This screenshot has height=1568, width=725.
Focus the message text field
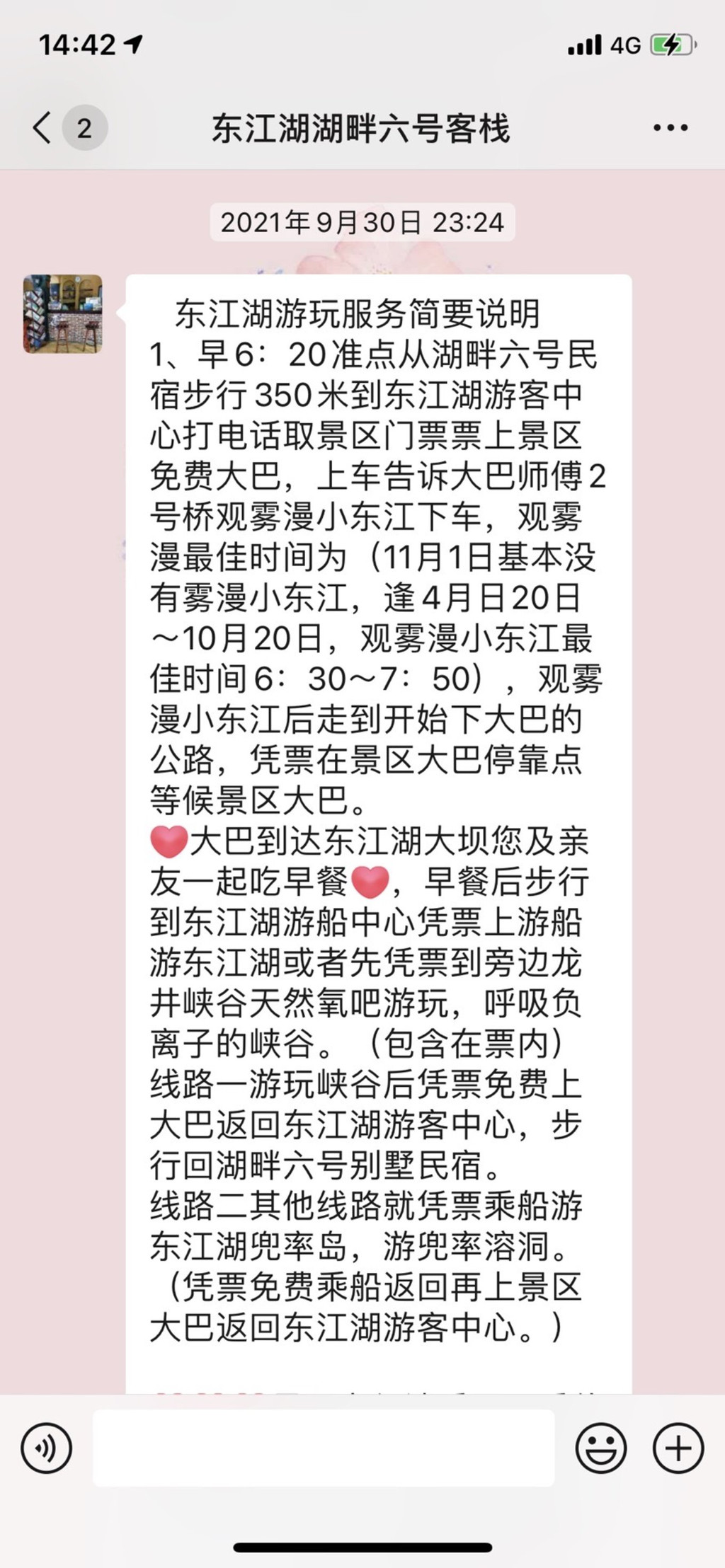(x=324, y=1448)
